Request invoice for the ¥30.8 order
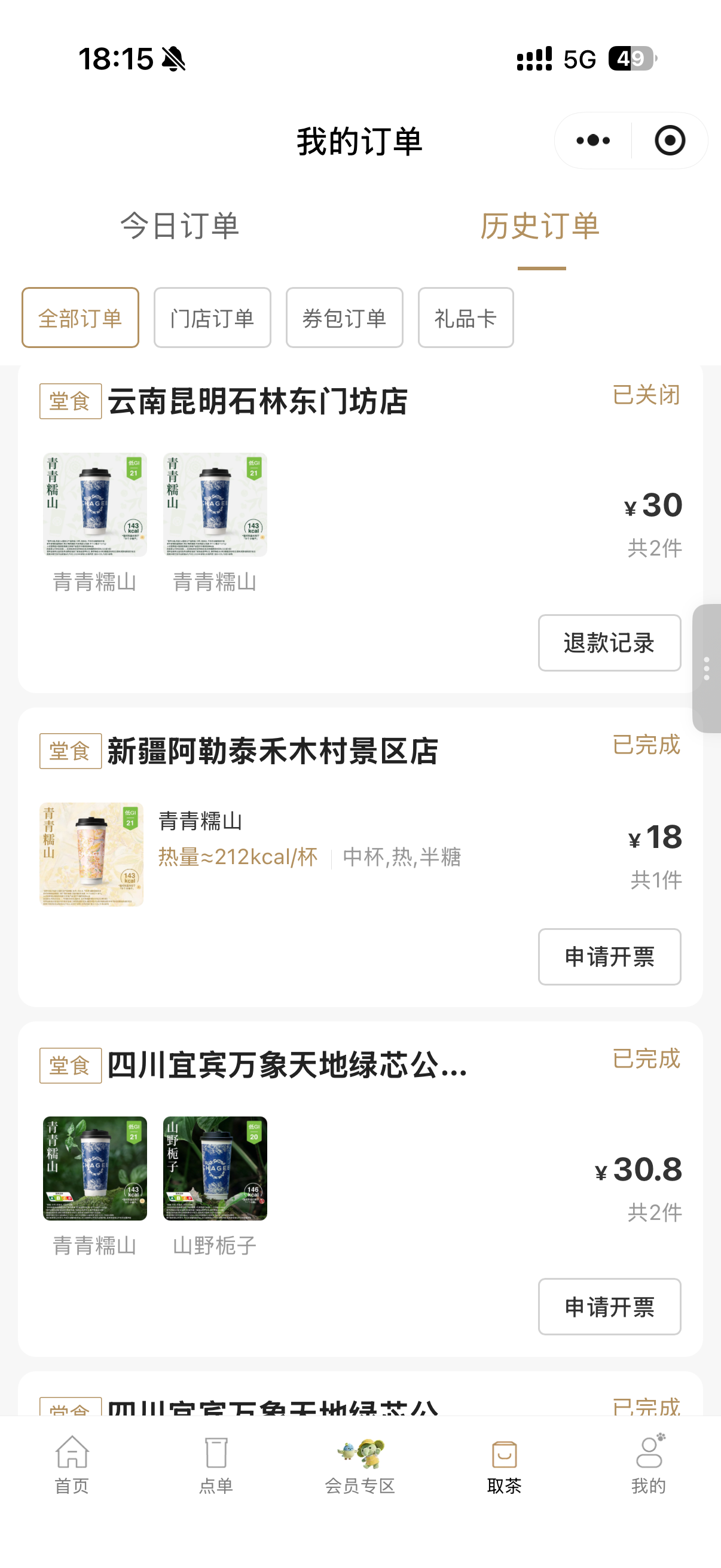Screen dimensions: 721x1568 (x=609, y=1307)
